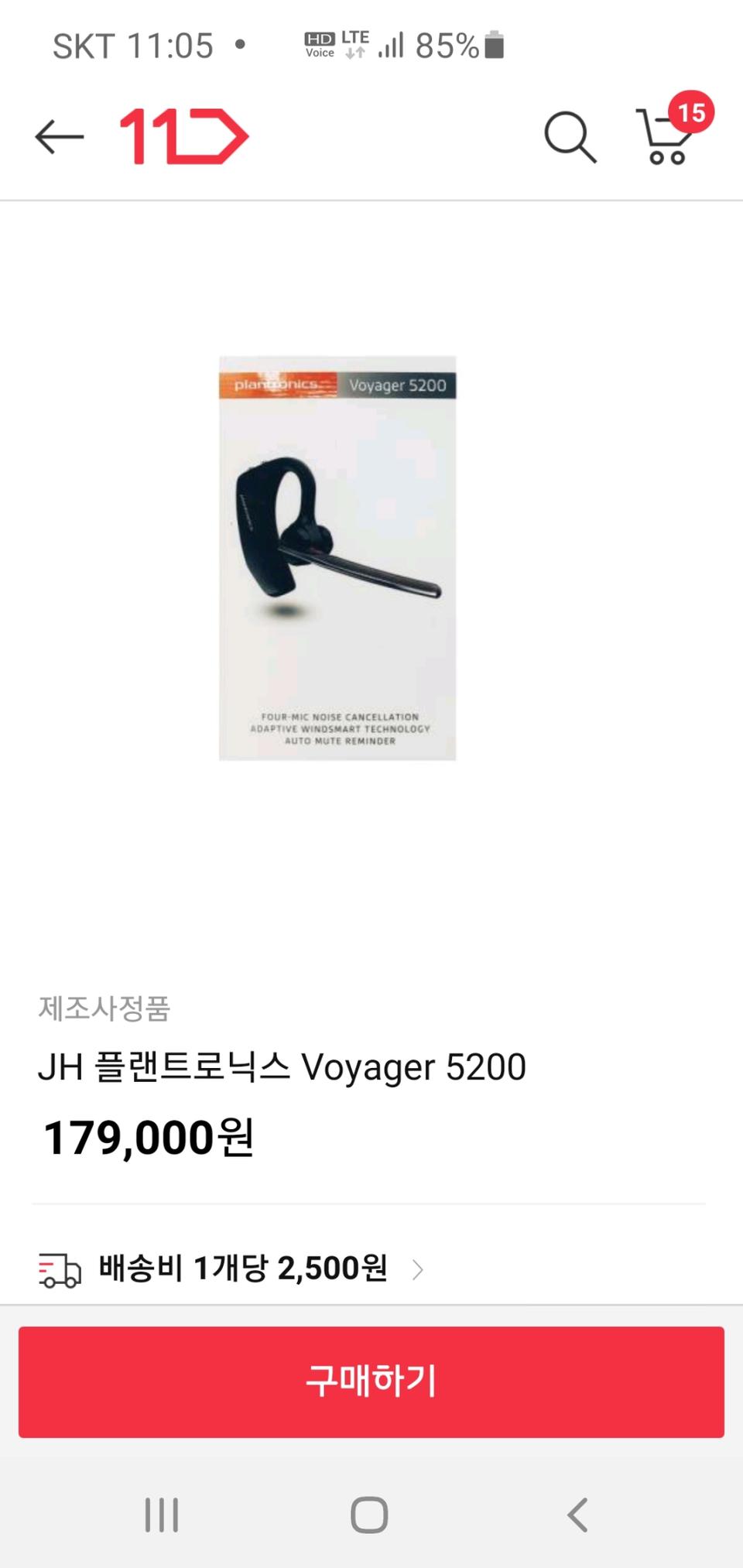Screen dimensions: 743x1568
Task: Go to the phone's home screen
Action: coord(369,1515)
